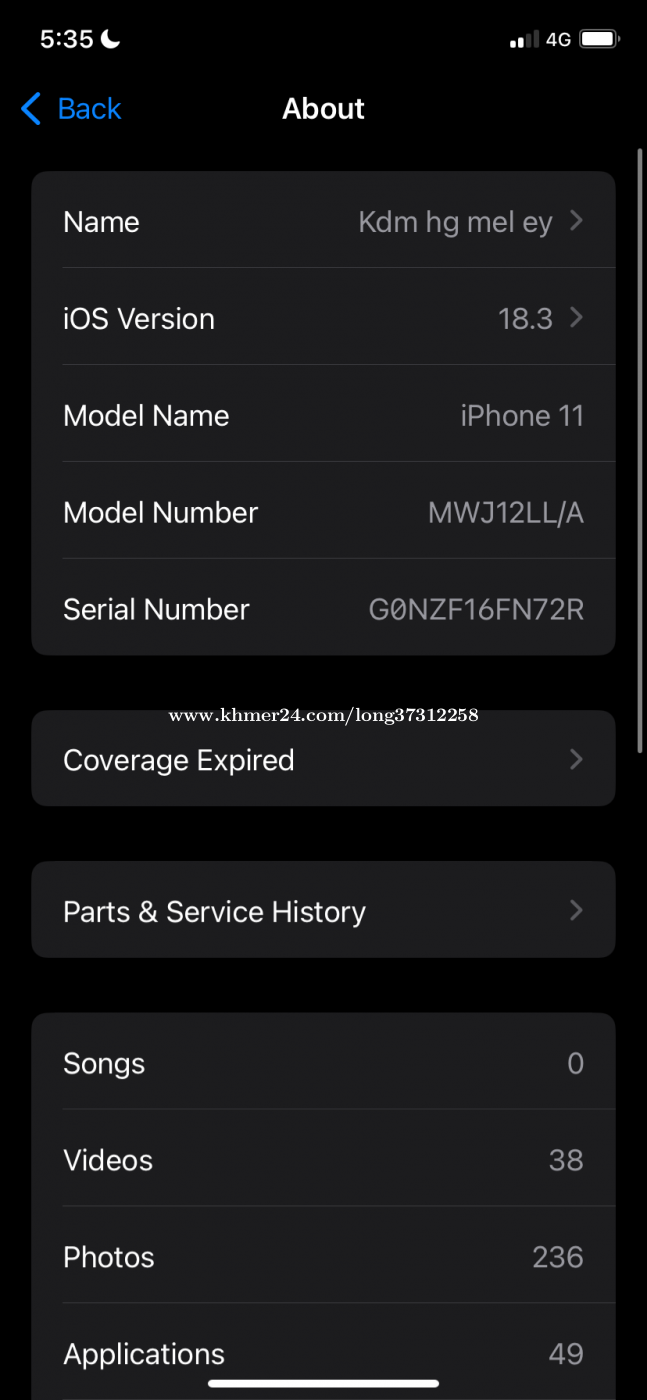Open Parts & Service History
This screenshot has height=1400, width=647.
(x=323, y=910)
